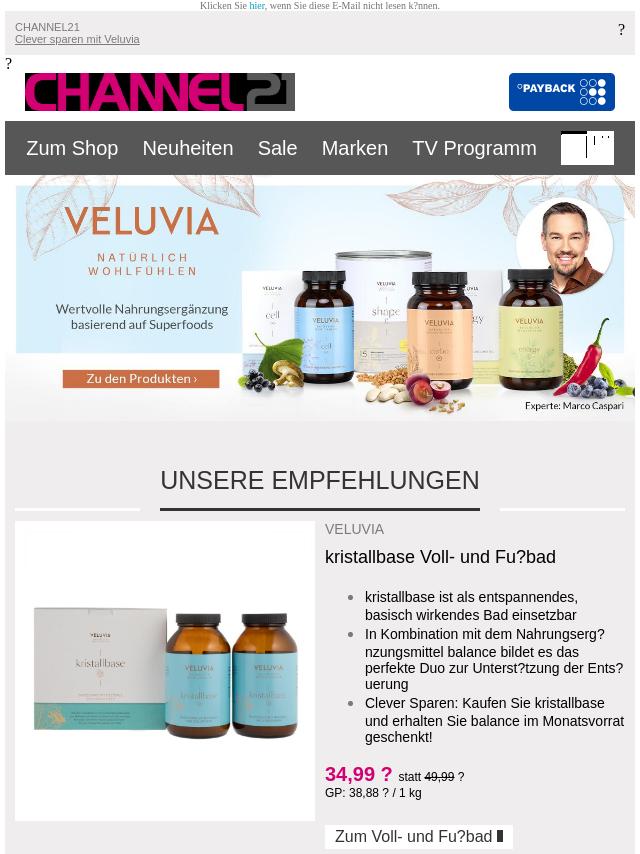This screenshot has width=640, height=854.
Task: Open the Neuheiten section
Action: (x=188, y=148)
